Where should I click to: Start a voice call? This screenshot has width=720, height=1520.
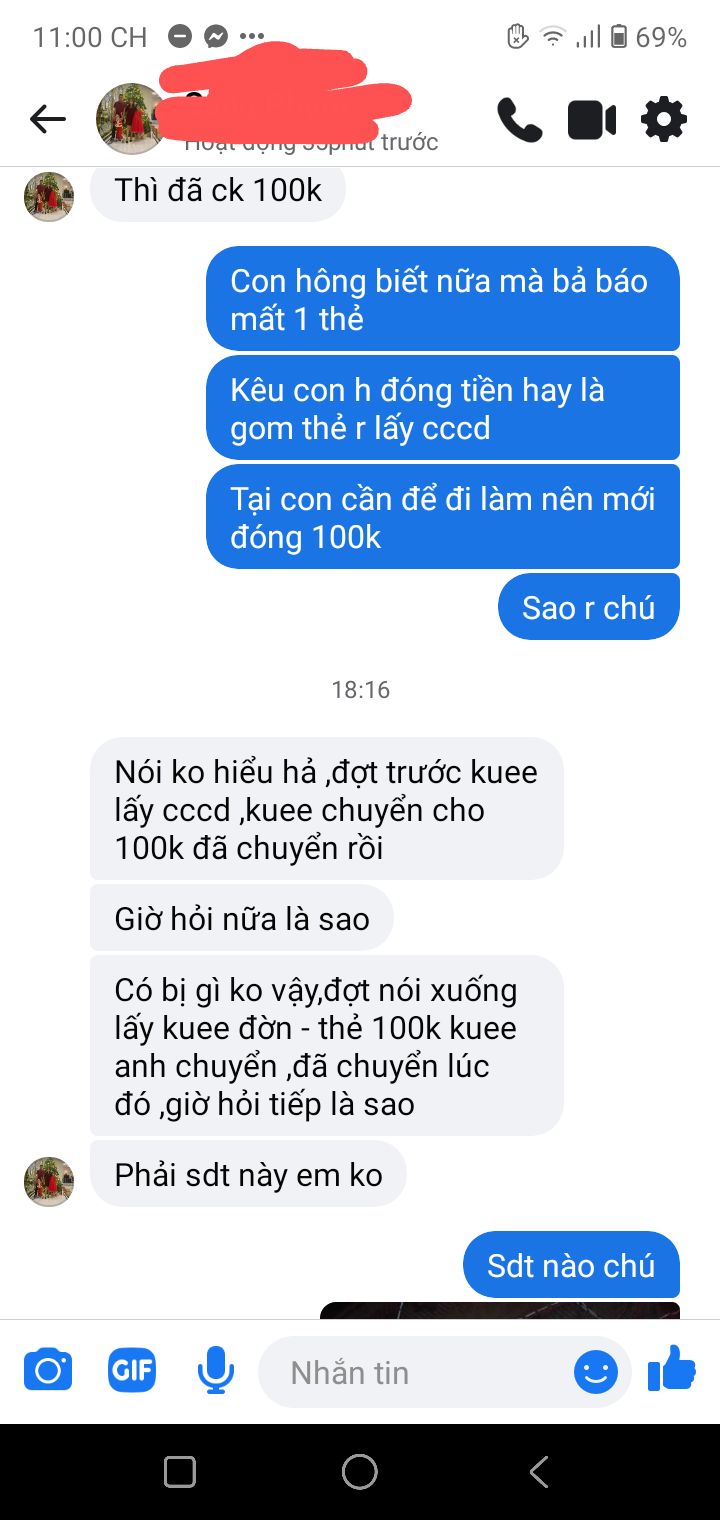pos(519,120)
